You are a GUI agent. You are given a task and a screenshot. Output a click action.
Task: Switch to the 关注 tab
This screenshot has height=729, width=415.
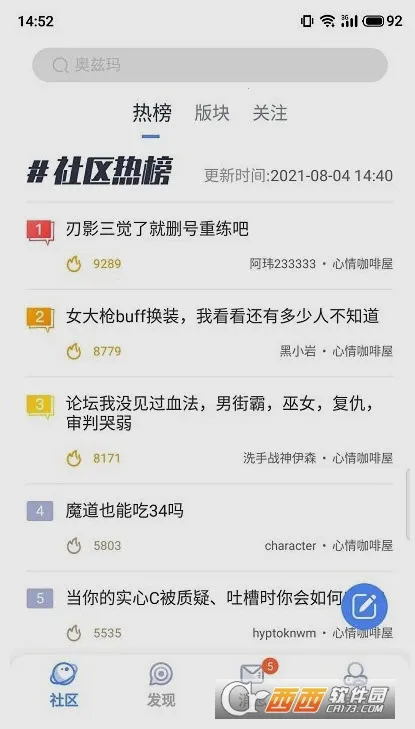click(270, 113)
